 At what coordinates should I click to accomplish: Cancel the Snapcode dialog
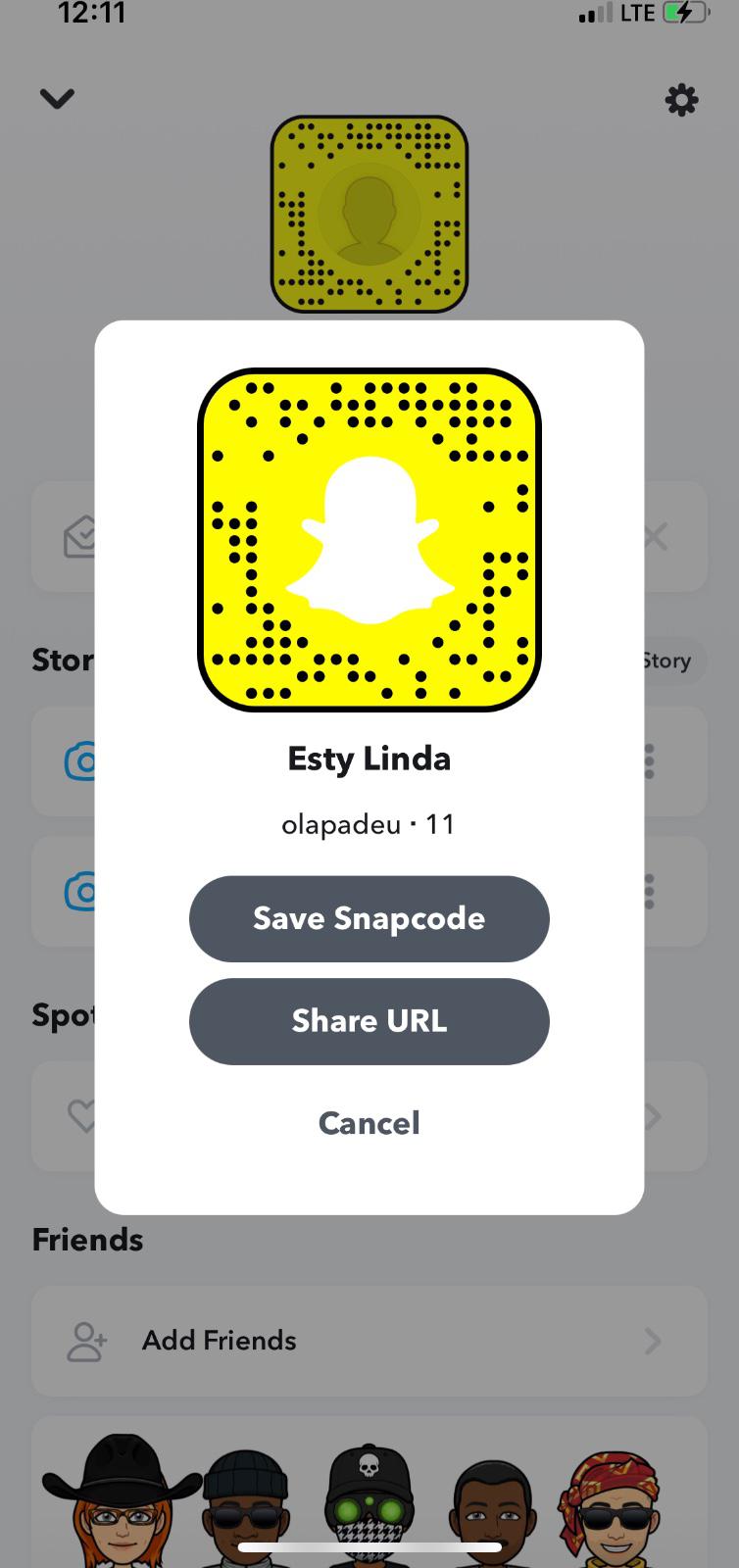point(369,1123)
